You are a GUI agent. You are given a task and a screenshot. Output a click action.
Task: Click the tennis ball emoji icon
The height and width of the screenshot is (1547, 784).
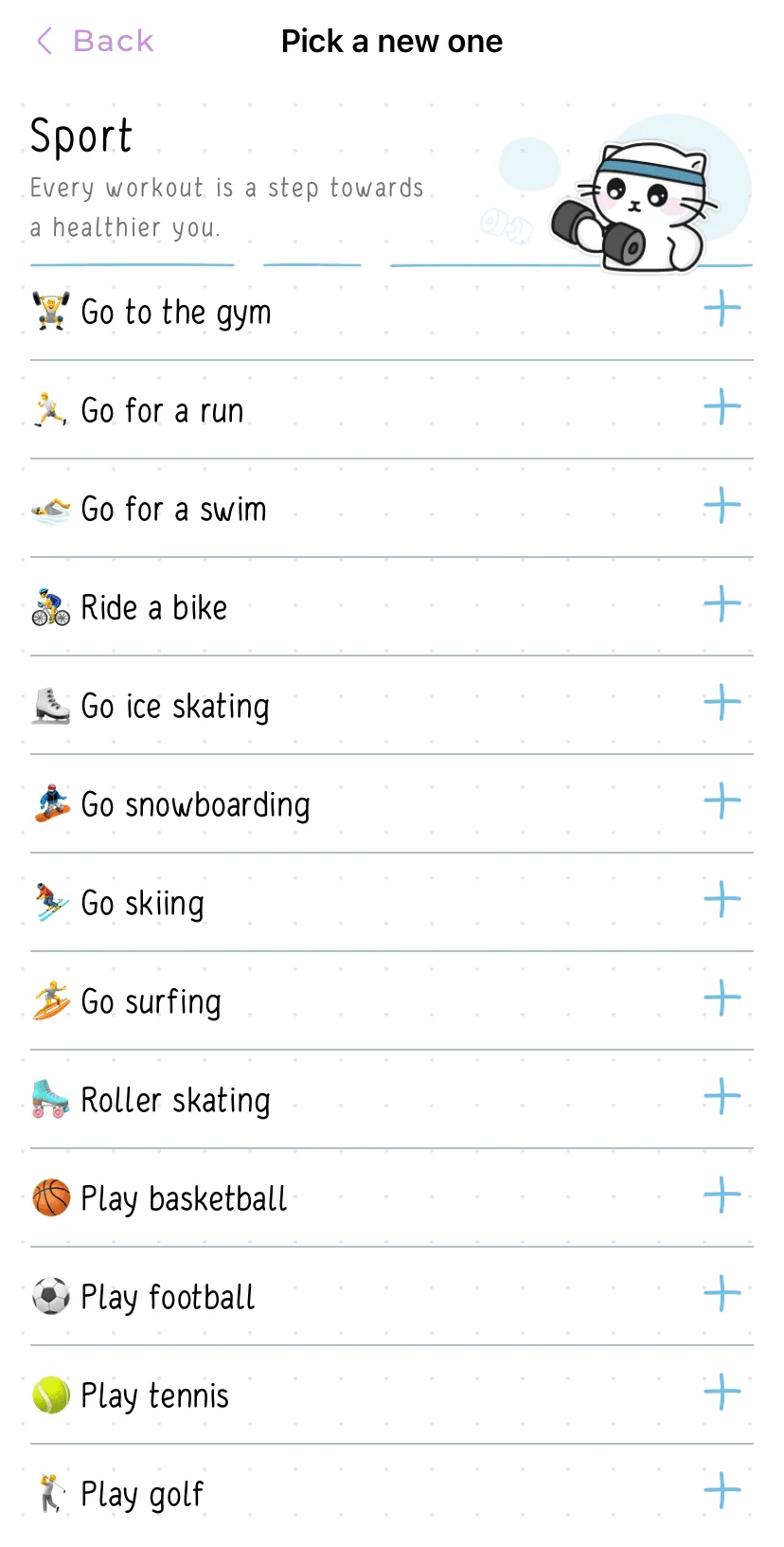point(50,1394)
